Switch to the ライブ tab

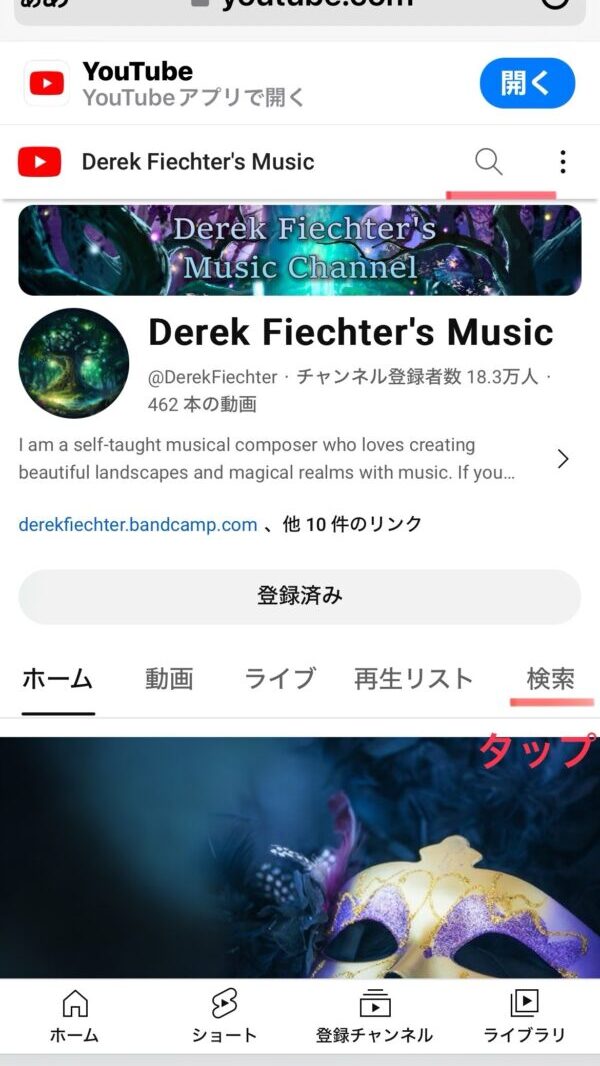(280, 679)
